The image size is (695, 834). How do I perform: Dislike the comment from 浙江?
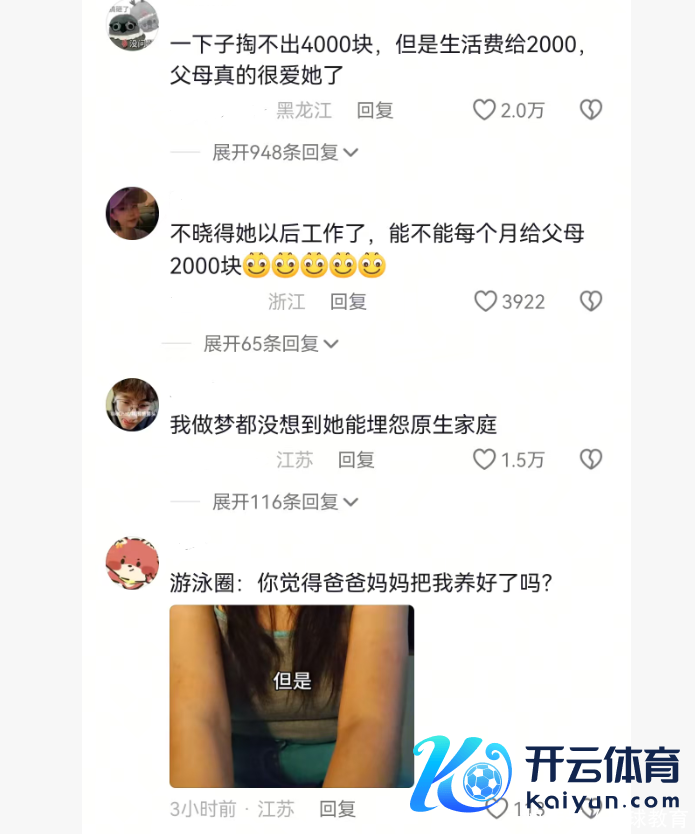[x=591, y=301]
